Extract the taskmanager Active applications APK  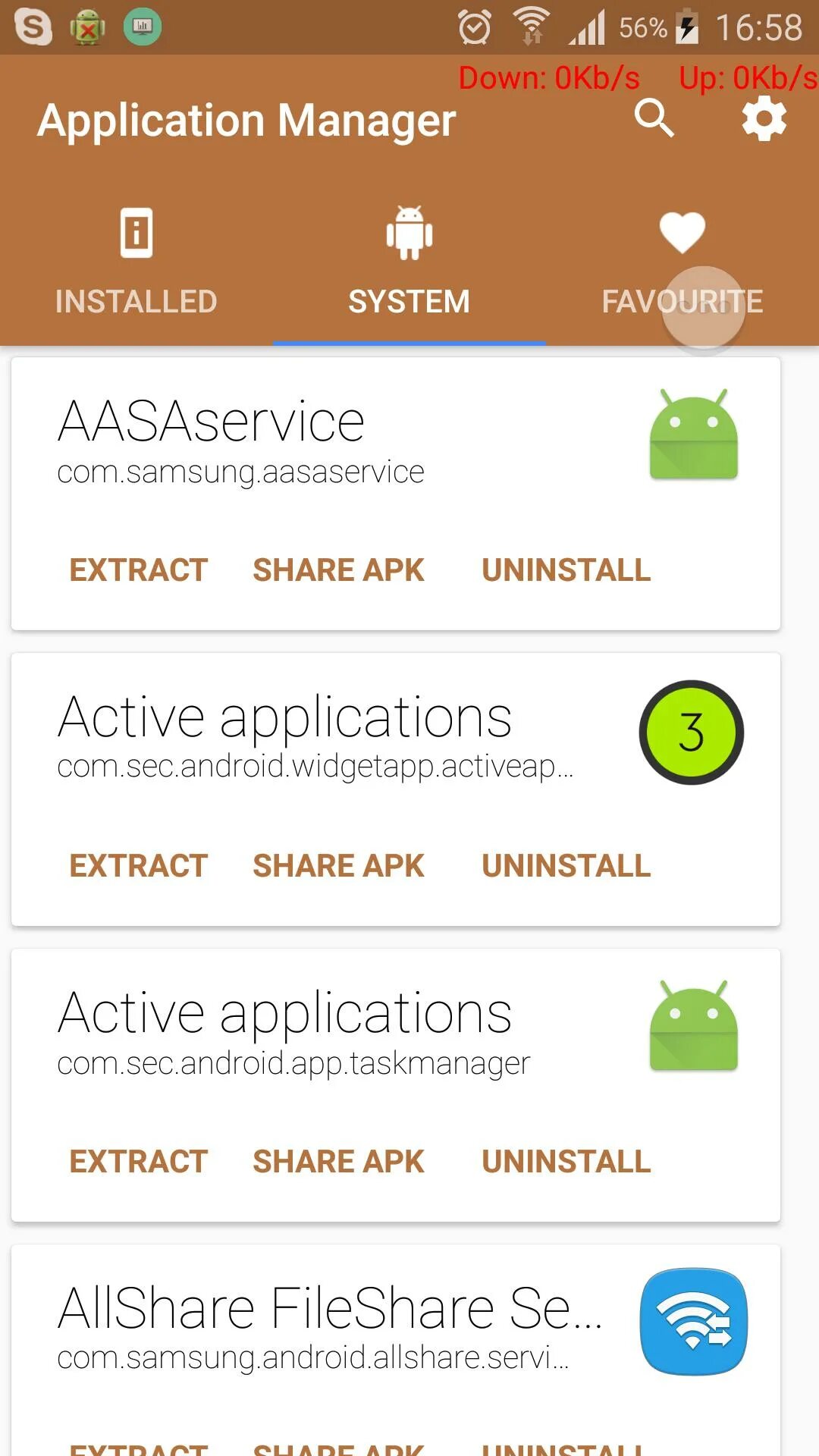pyautogui.click(x=139, y=1162)
